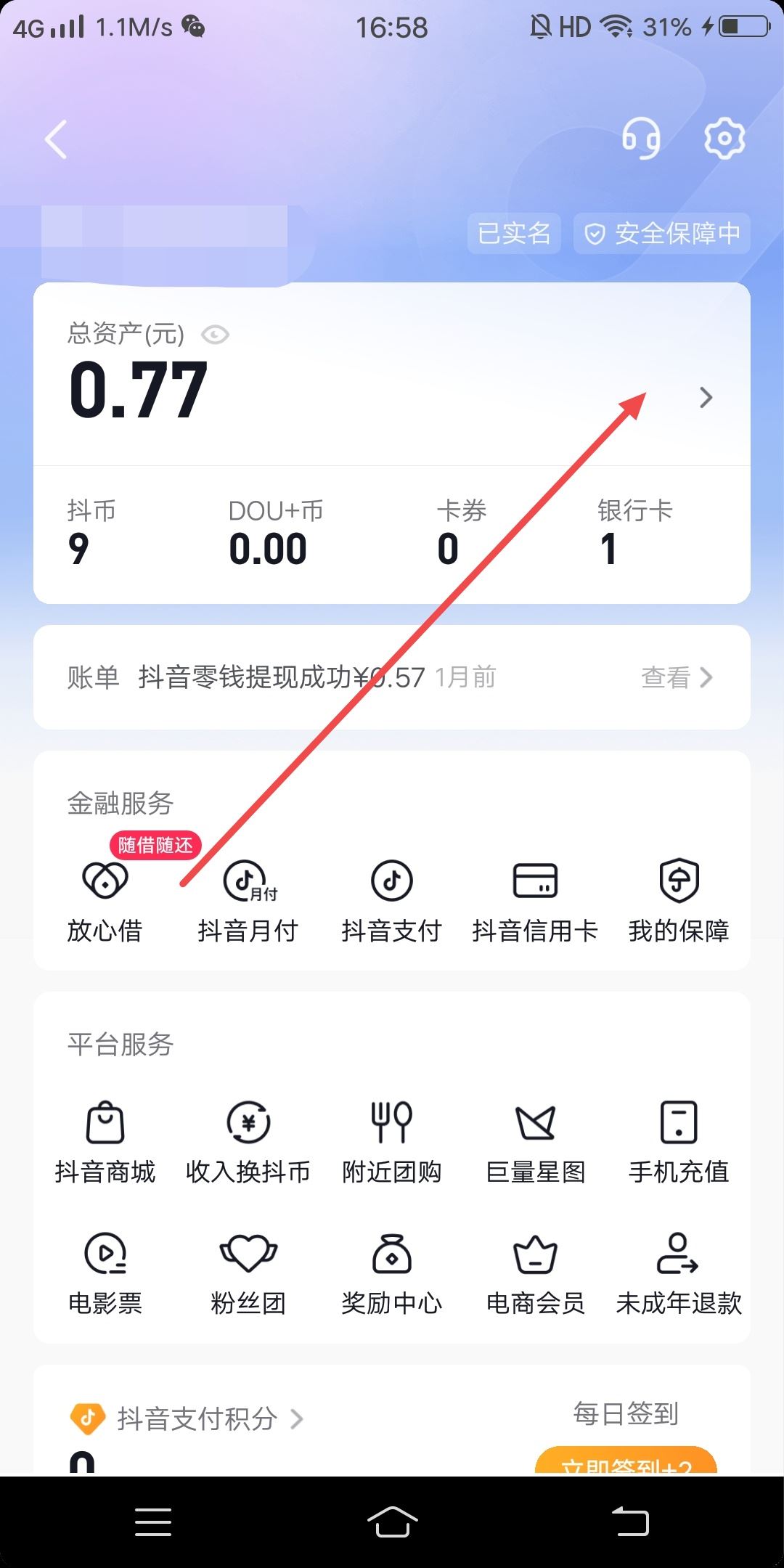Open 手机充值 phone recharge
The width and height of the screenshot is (784, 1568).
point(678,1140)
